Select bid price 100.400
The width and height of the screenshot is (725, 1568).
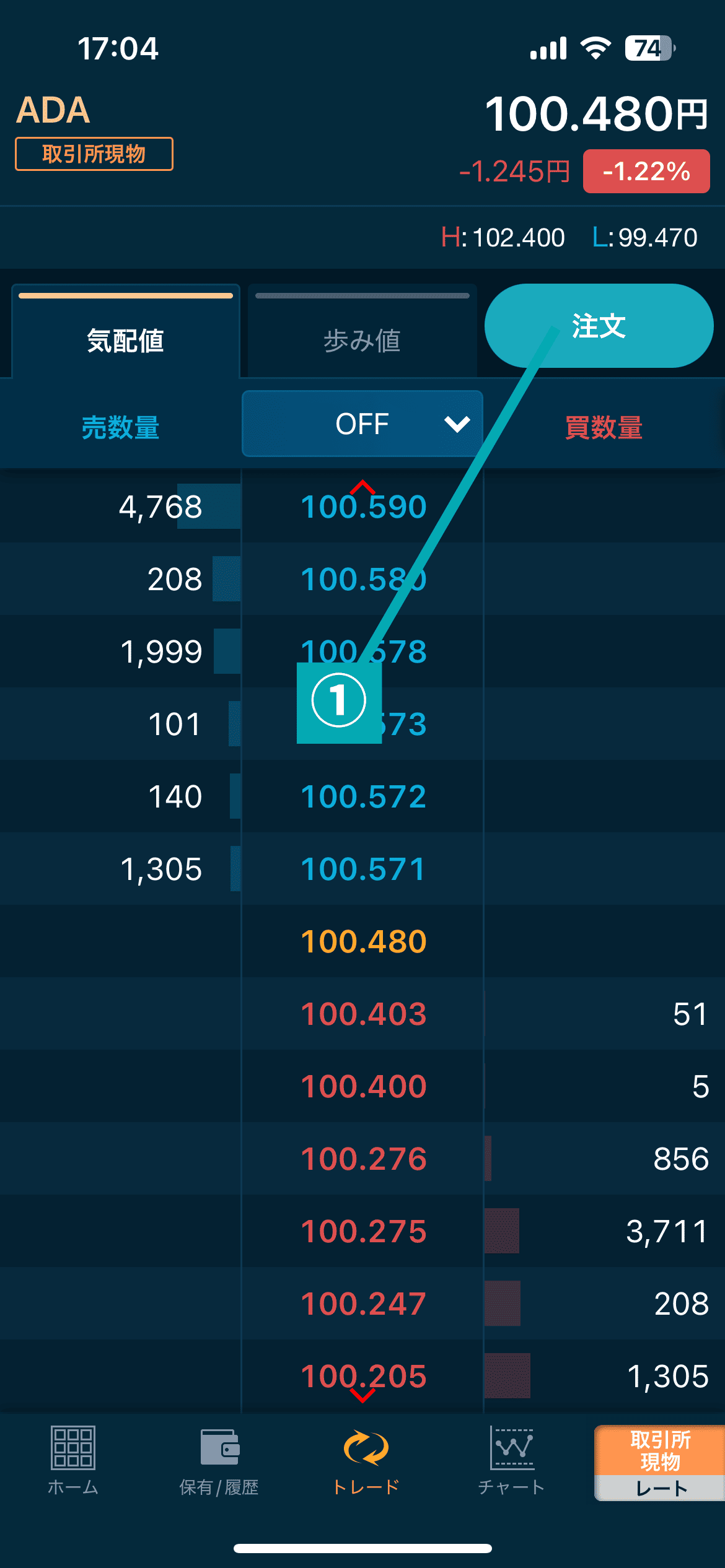[x=363, y=1087]
